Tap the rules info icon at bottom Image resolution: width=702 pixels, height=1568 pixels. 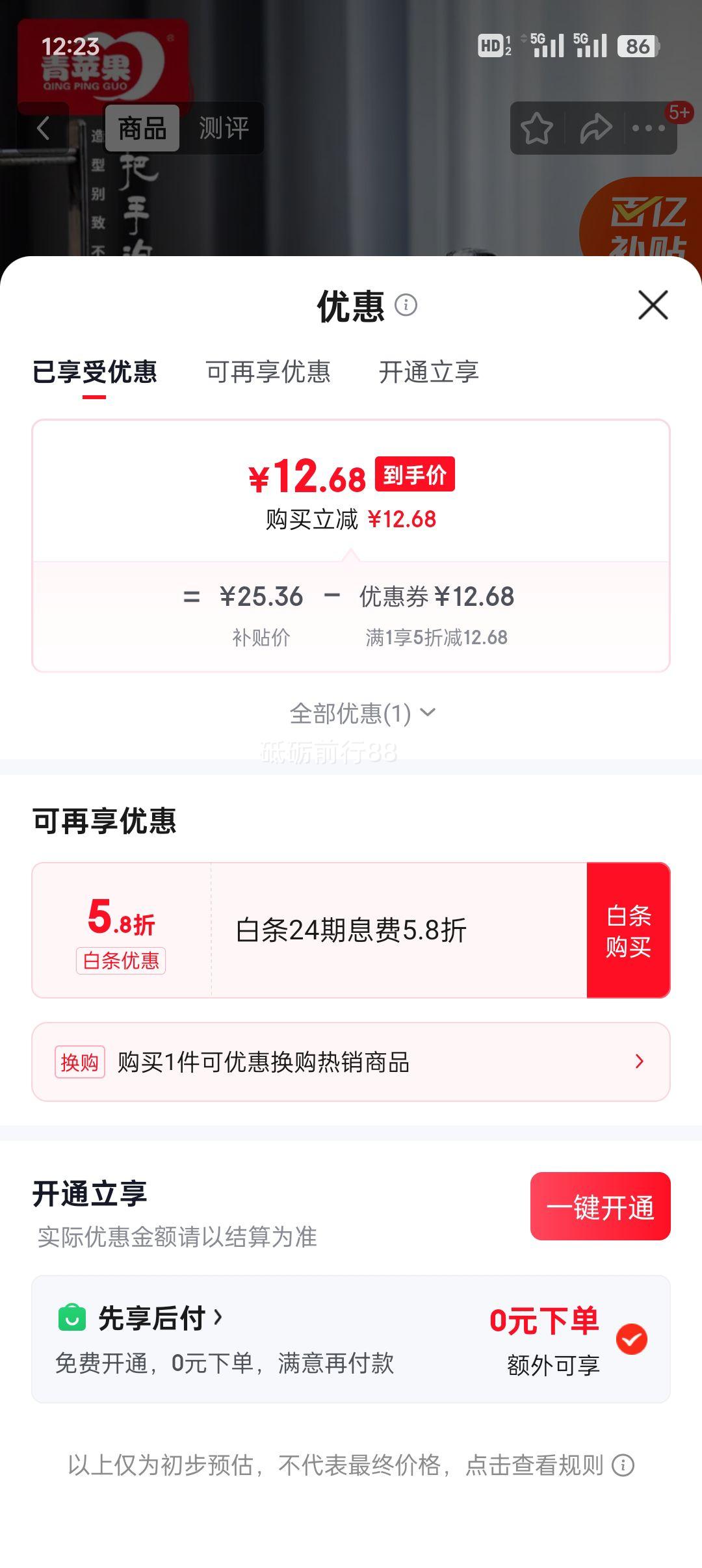pyautogui.click(x=622, y=1468)
